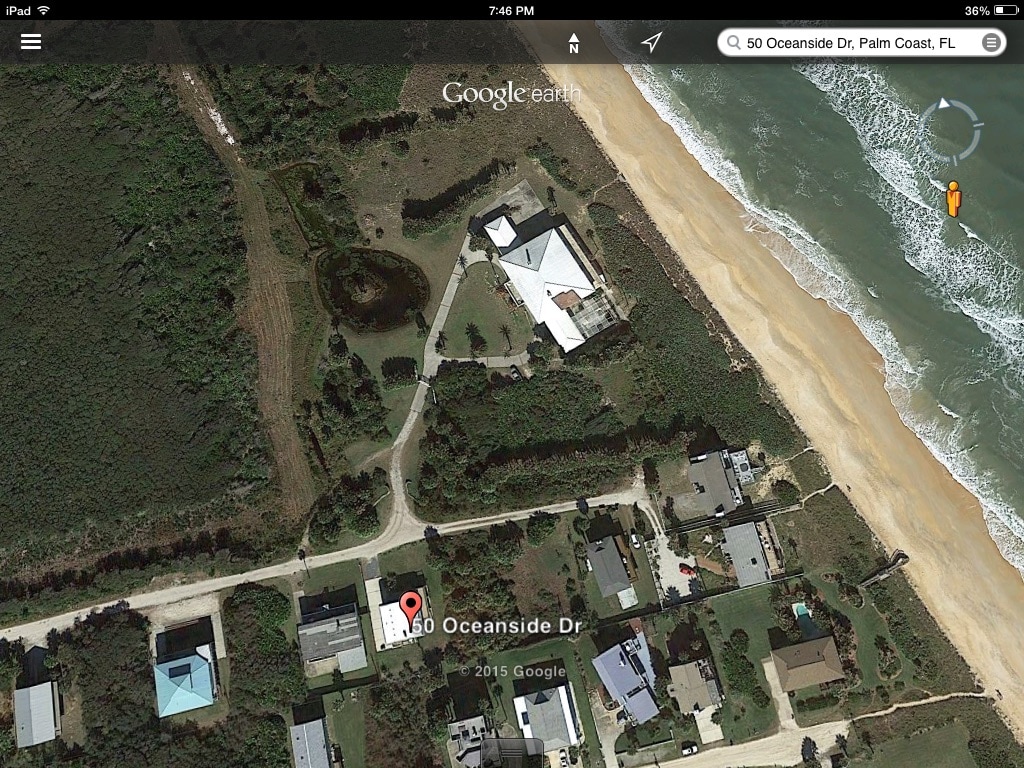Screen dimensions: 1024x768
Task: Tap the look-around ring control
Action: click(x=948, y=132)
